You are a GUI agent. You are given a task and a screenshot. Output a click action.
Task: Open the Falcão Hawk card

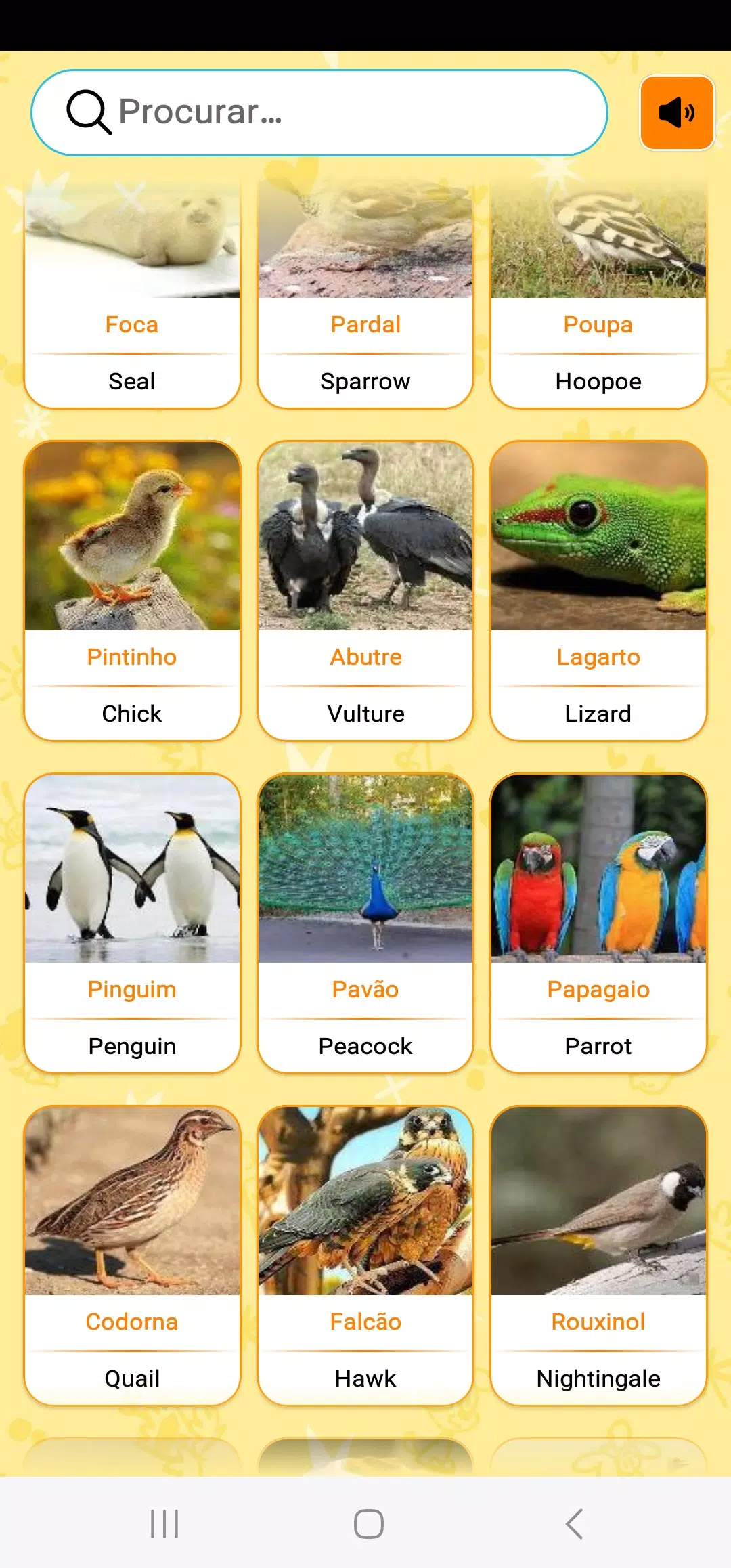point(365,1255)
